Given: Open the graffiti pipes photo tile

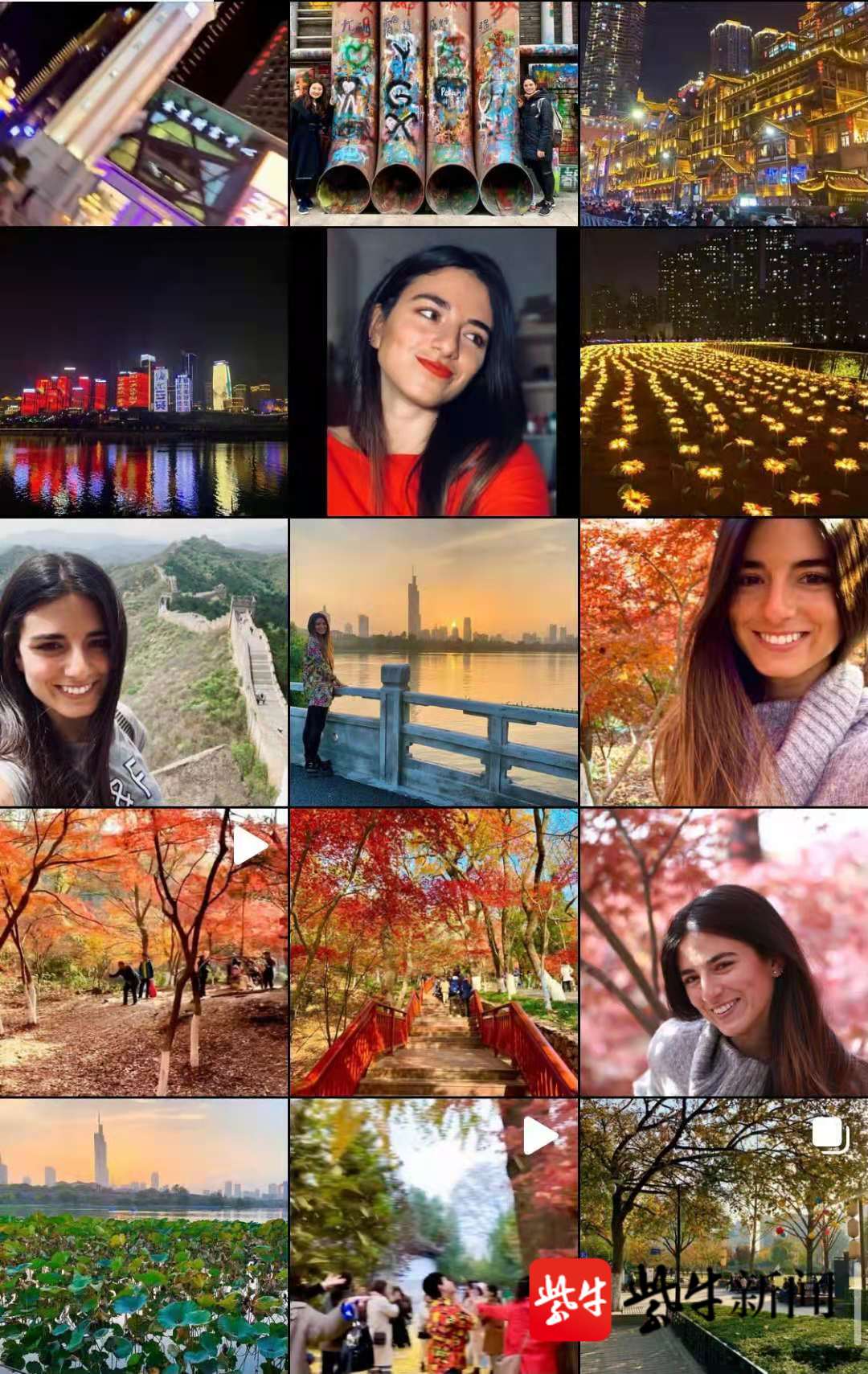Looking at the screenshot, I should tap(434, 113).
